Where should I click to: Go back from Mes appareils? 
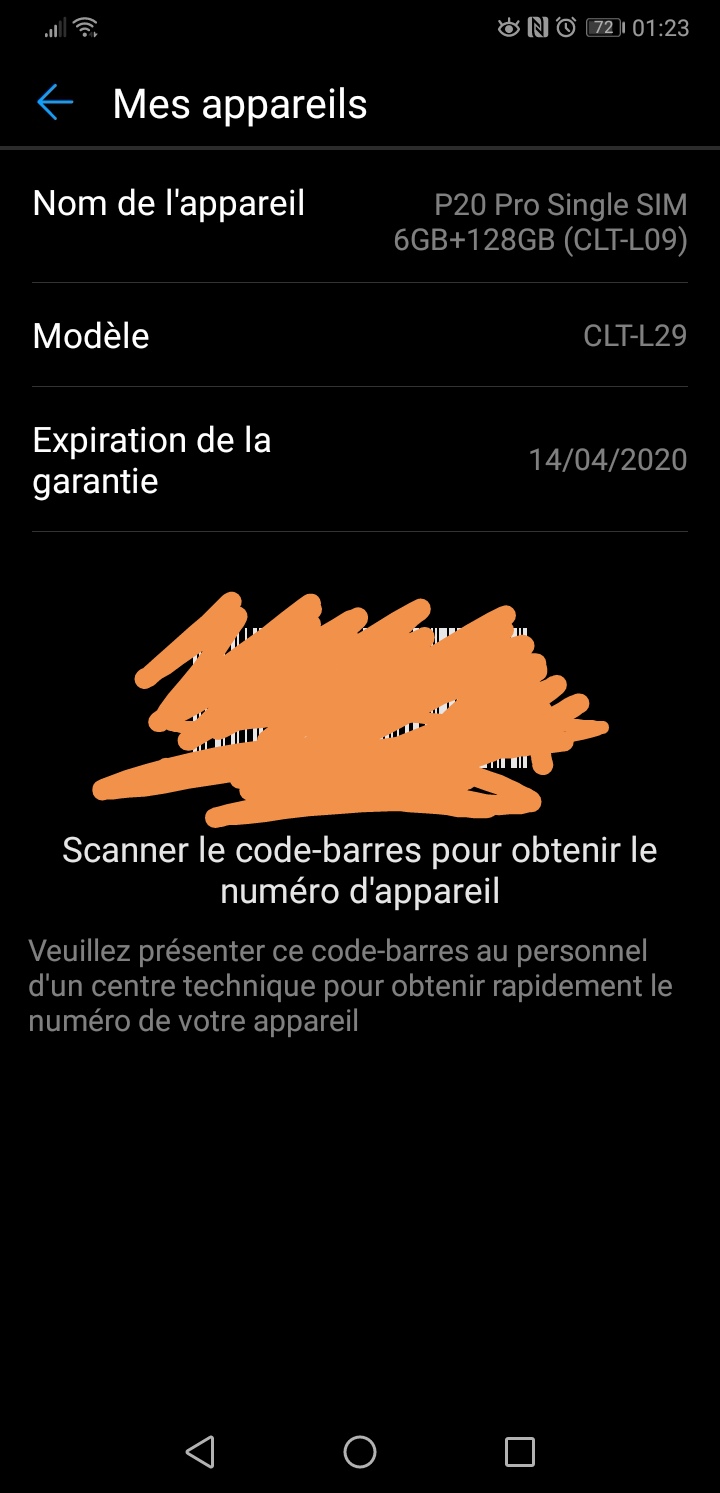coord(55,103)
